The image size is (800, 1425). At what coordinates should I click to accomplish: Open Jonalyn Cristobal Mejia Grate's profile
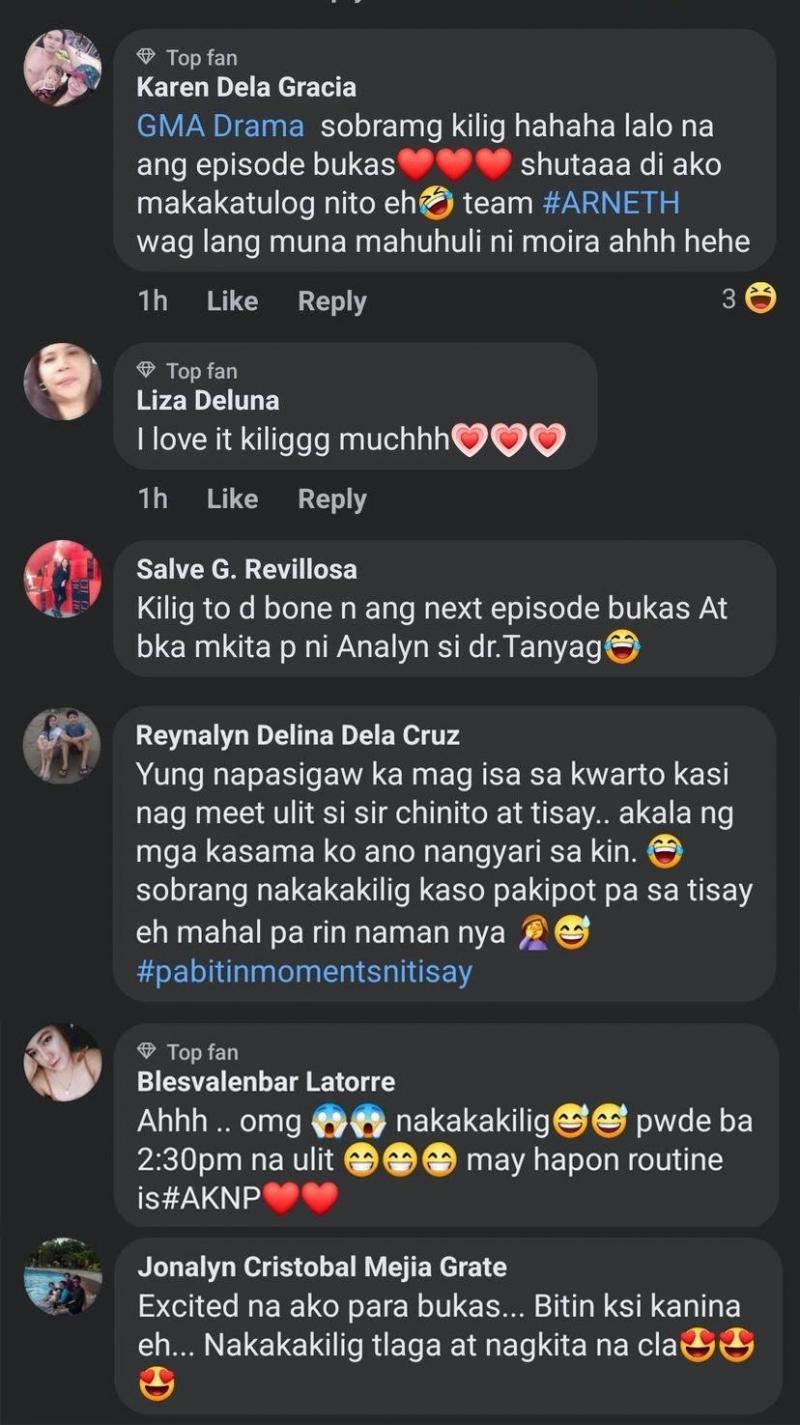321,1267
